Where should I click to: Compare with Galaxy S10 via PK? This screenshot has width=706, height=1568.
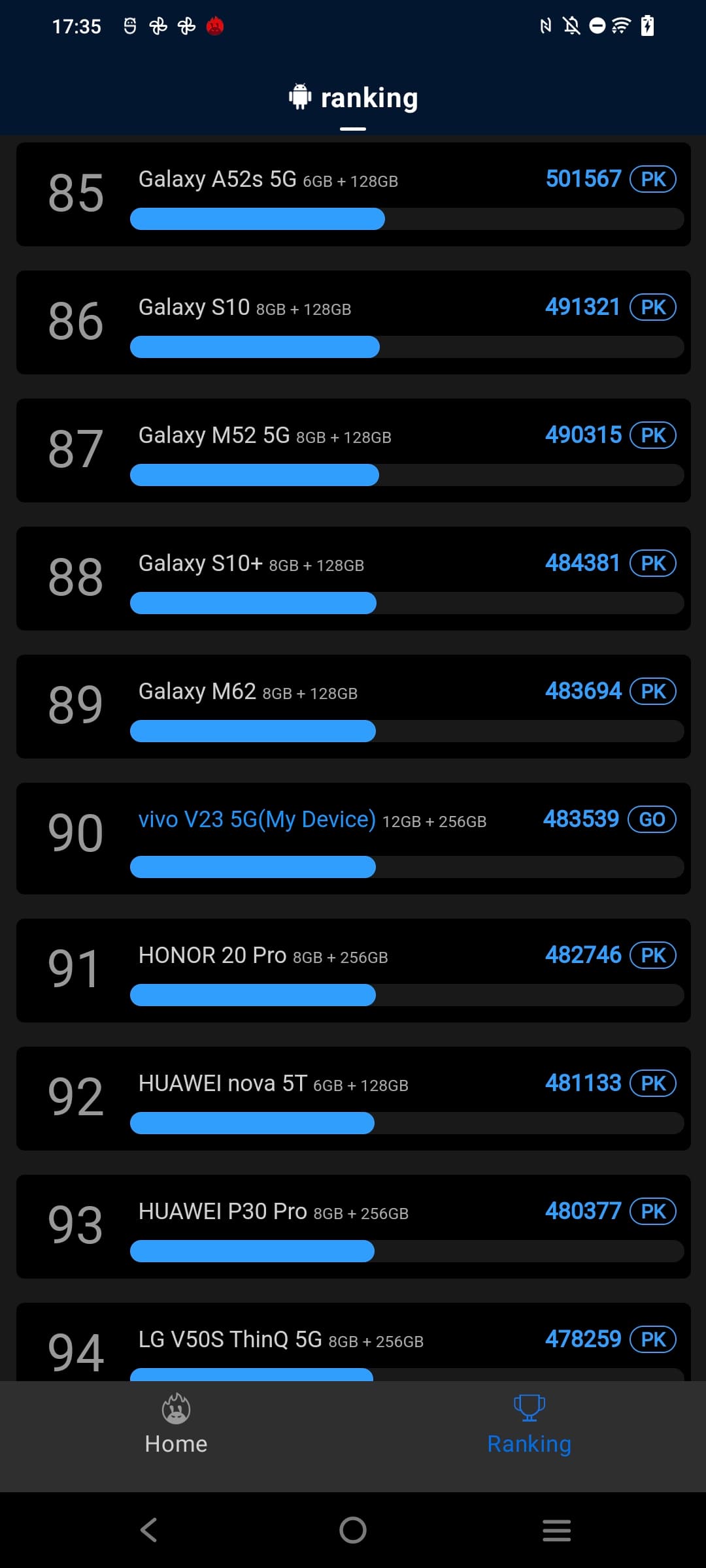click(652, 307)
